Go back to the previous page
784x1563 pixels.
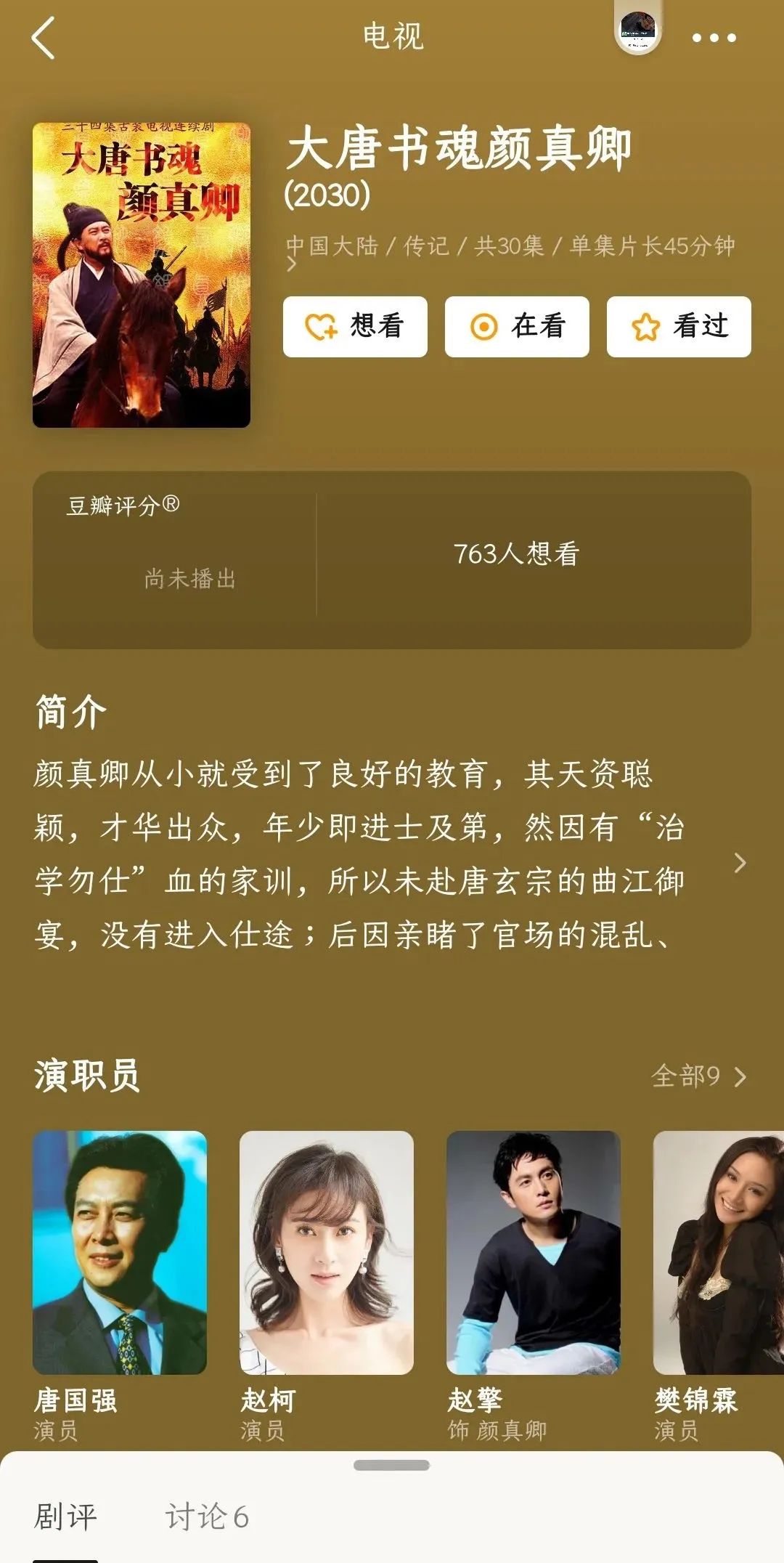[44, 38]
